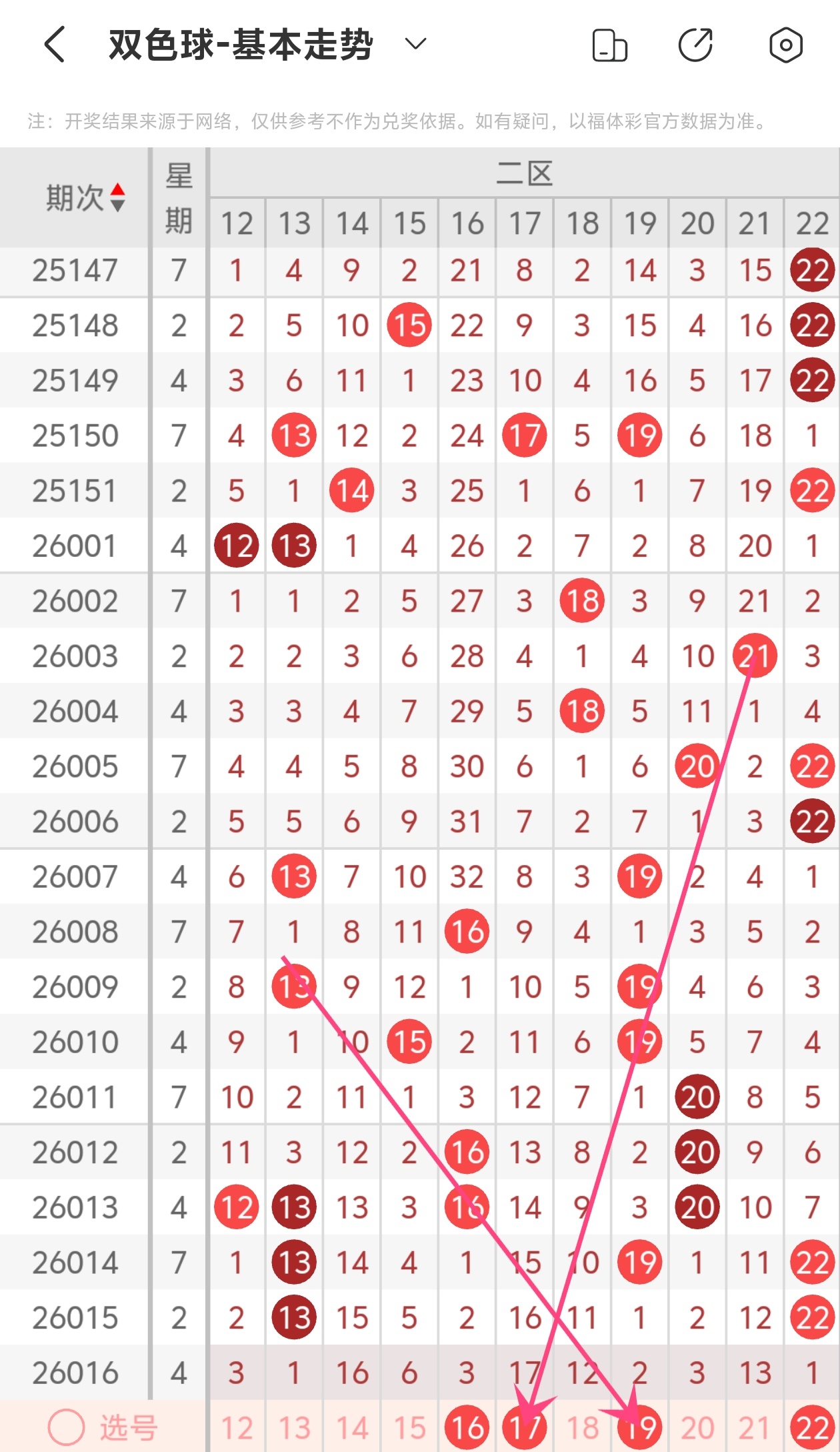Select number 12 in the 选号 row
Screen dimensions: 840x1452
(x=237, y=1428)
